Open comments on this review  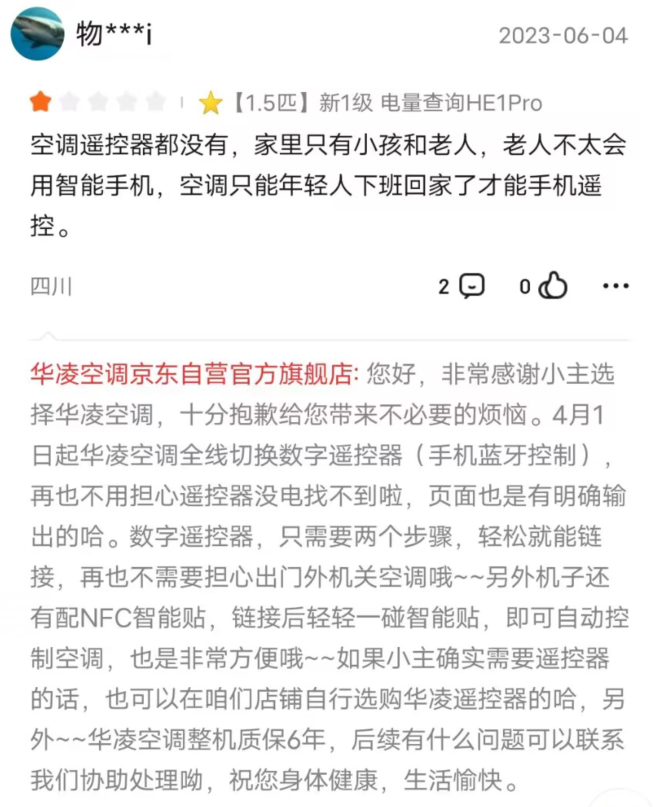(x=471, y=286)
